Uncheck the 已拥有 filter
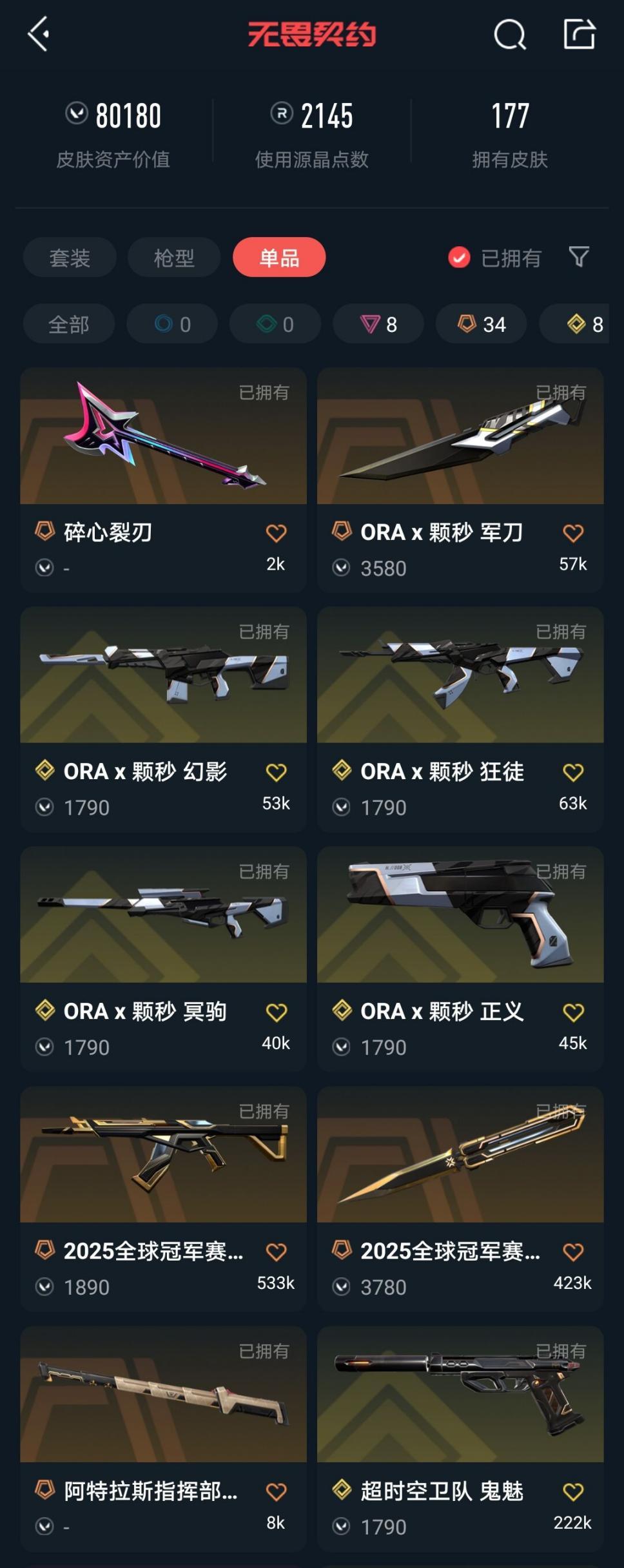The height and width of the screenshot is (1568, 624). [x=459, y=258]
